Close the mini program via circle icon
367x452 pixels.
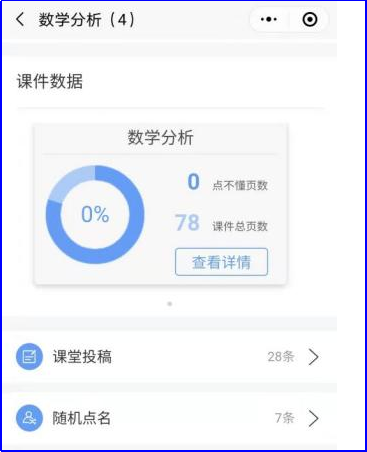310,19
